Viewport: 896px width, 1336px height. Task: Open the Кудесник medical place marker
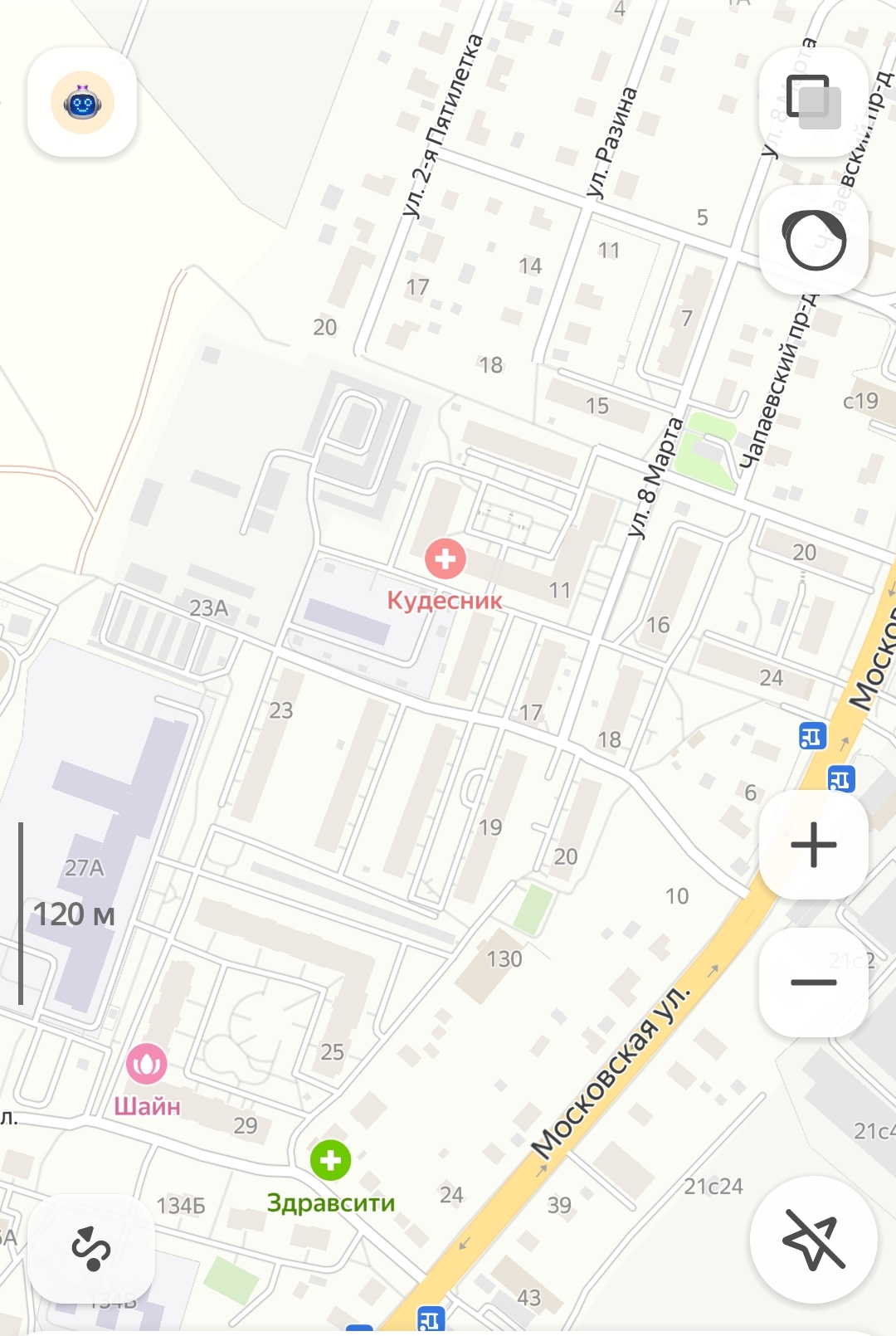click(x=446, y=559)
